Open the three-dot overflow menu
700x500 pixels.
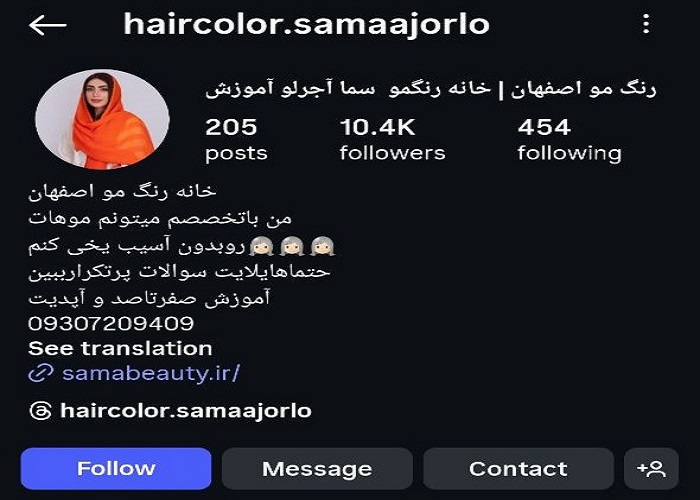[646, 24]
